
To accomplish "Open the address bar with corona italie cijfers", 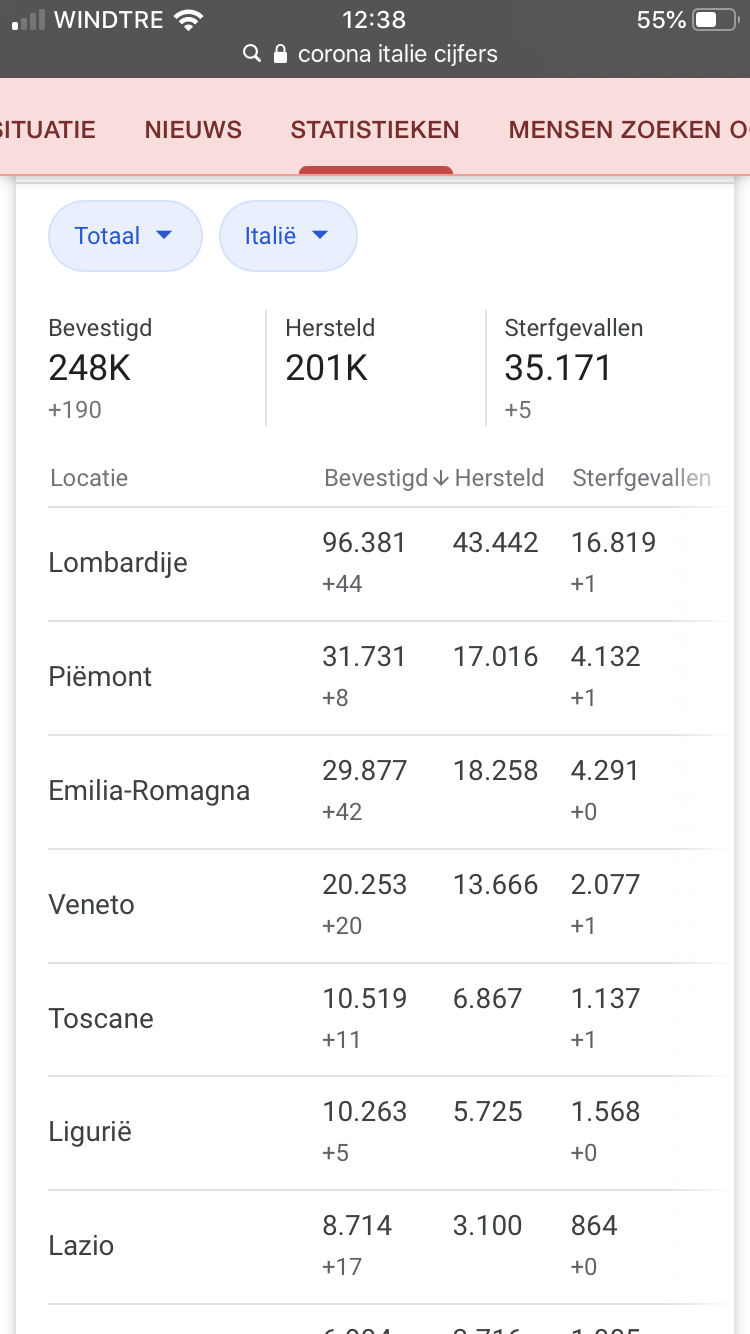I will pos(375,54).
